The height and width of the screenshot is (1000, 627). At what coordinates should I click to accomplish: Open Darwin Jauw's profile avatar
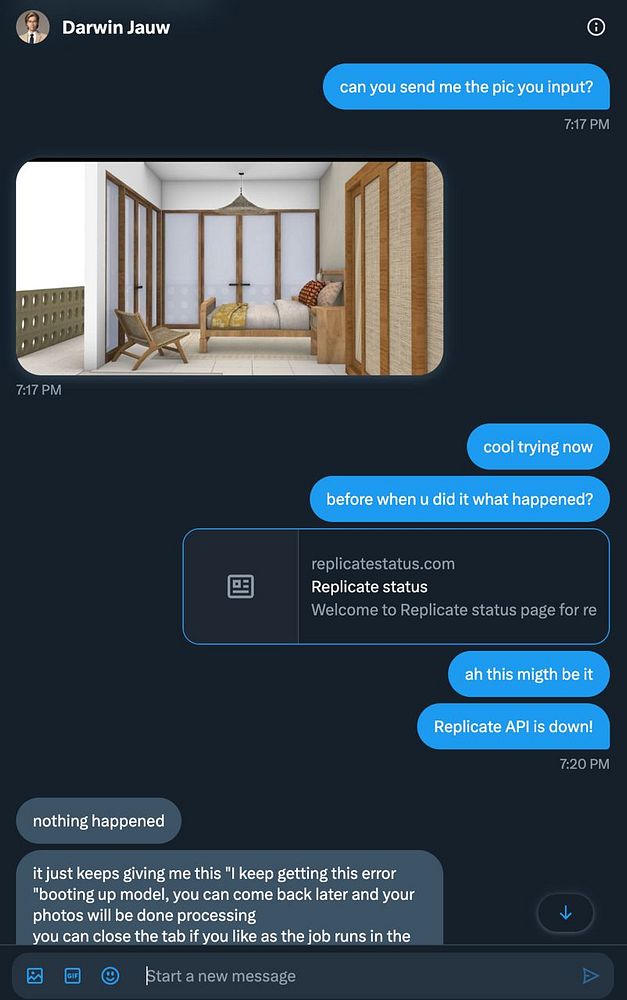click(33, 27)
